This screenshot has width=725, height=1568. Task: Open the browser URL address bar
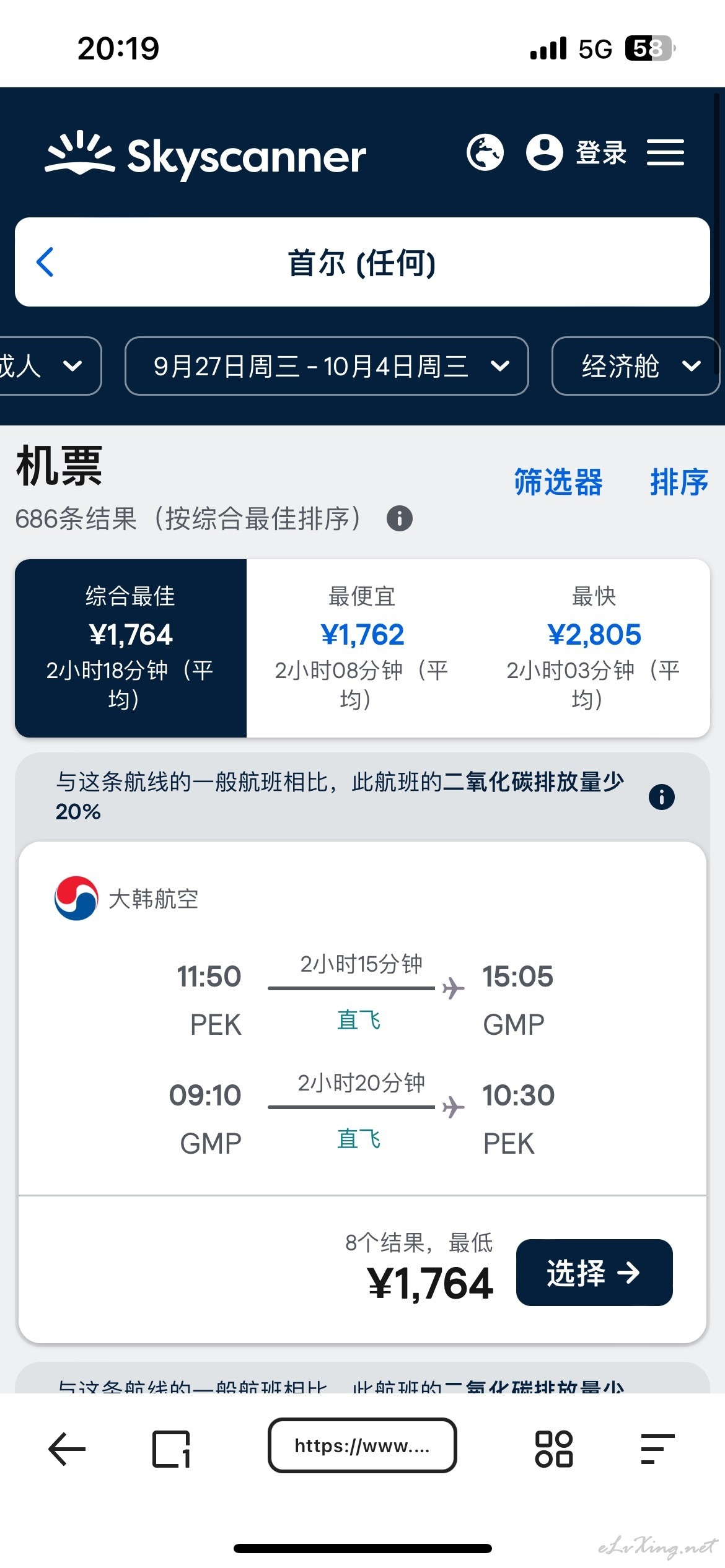click(362, 1445)
